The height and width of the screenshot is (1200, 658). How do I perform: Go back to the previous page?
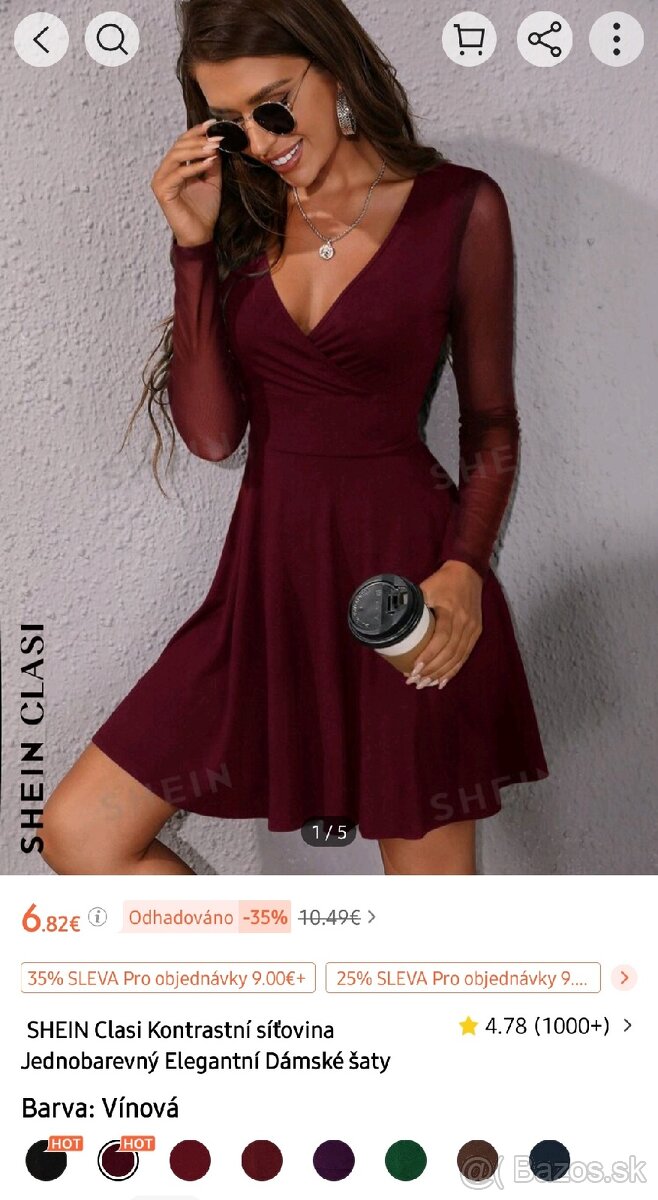[40, 40]
